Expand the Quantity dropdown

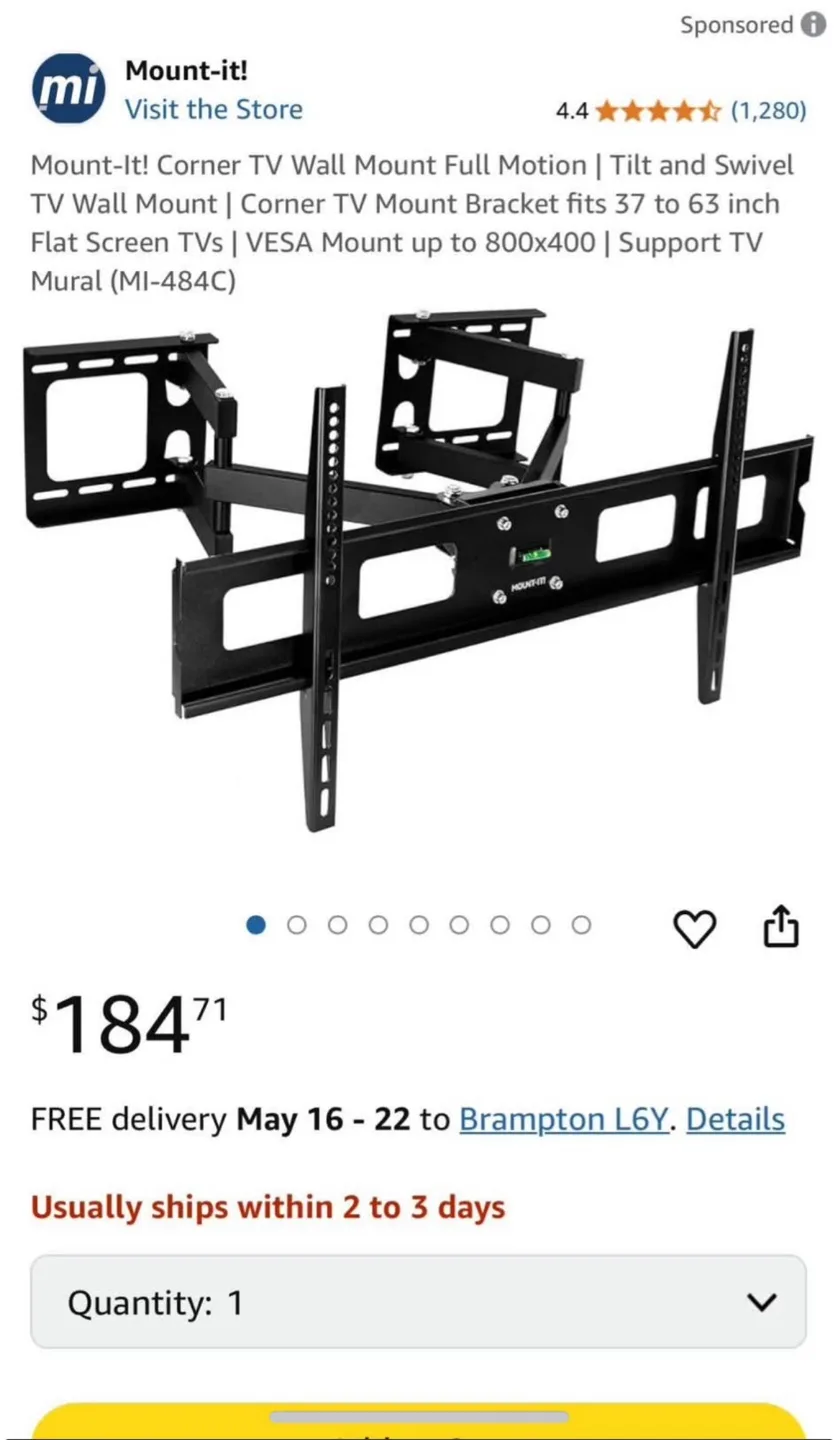click(418, 1302)
